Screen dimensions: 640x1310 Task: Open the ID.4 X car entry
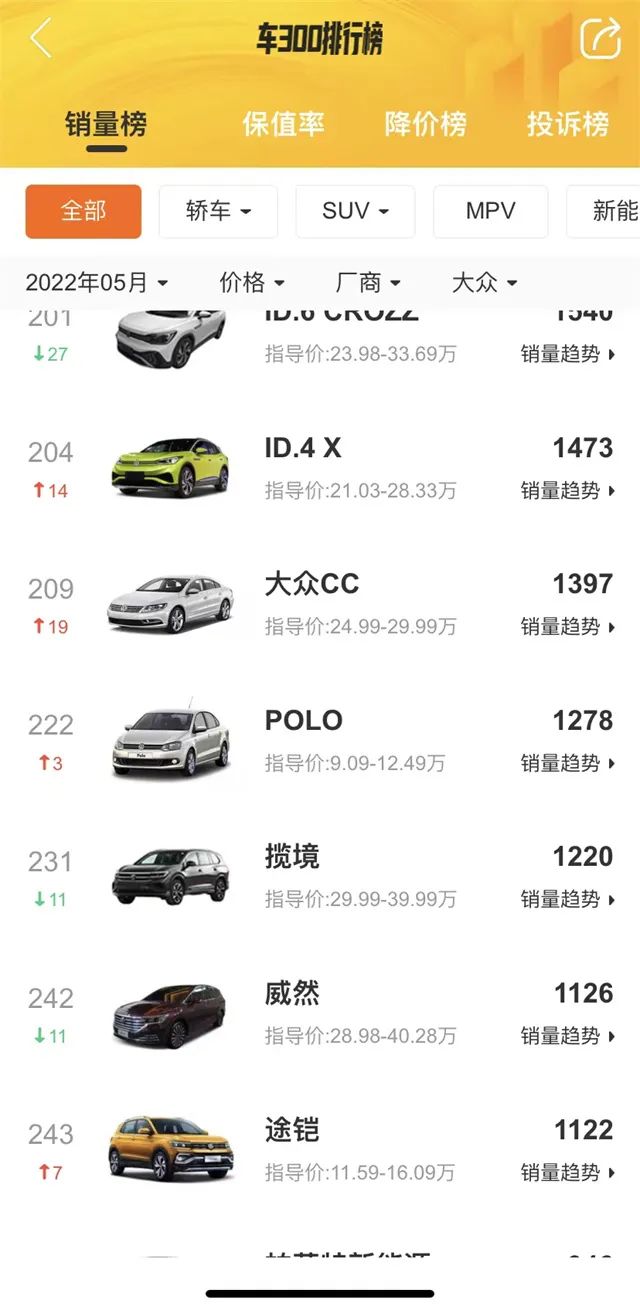pos(303,449)
